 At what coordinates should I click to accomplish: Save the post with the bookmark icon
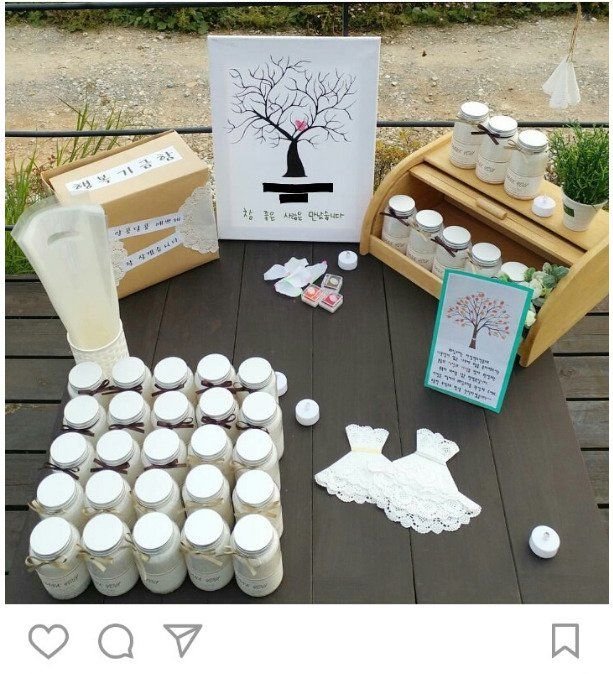pos(565,640)
